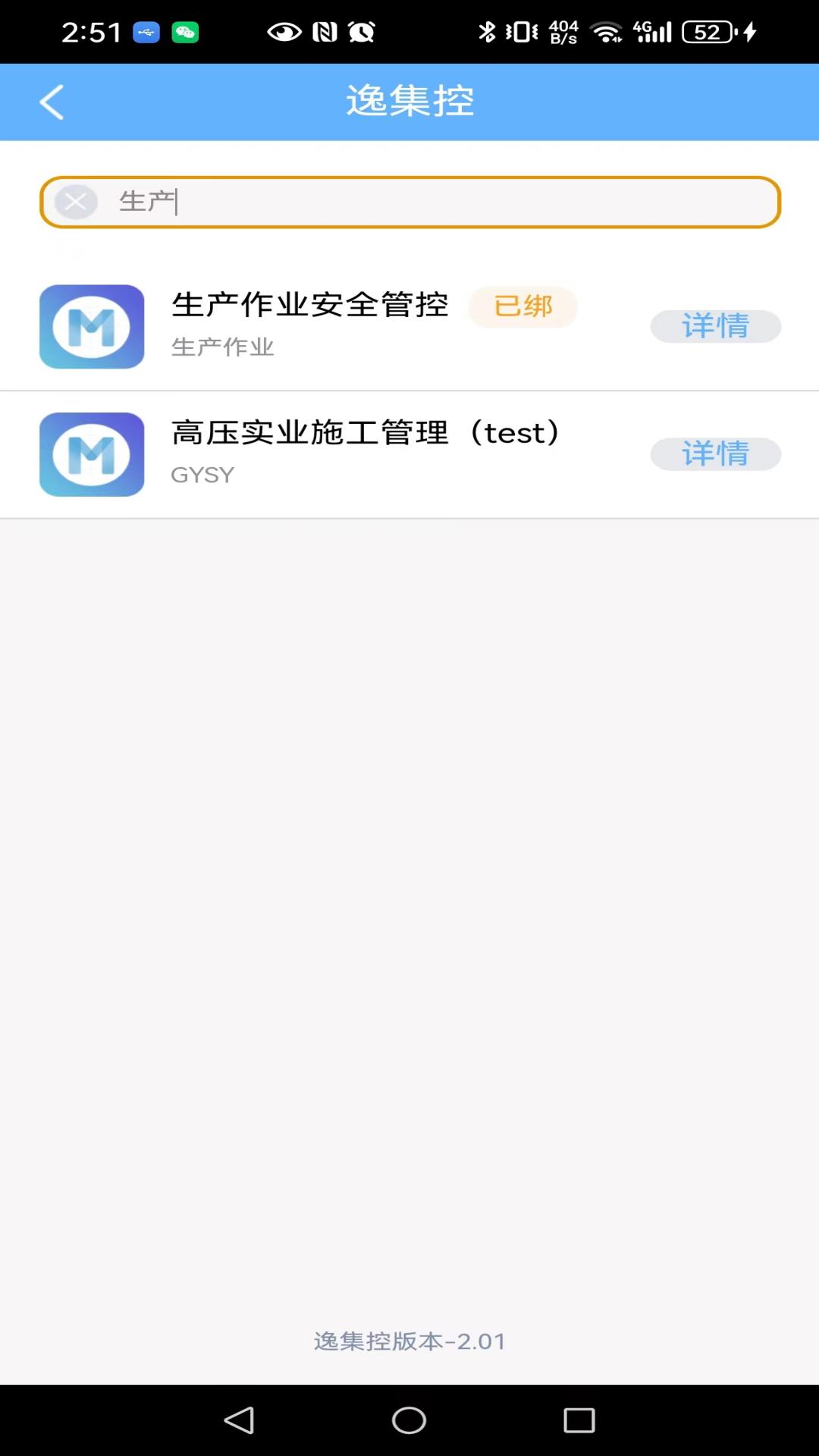
Task: Tap the battery indicator showing 52
Action: (708, 30)
